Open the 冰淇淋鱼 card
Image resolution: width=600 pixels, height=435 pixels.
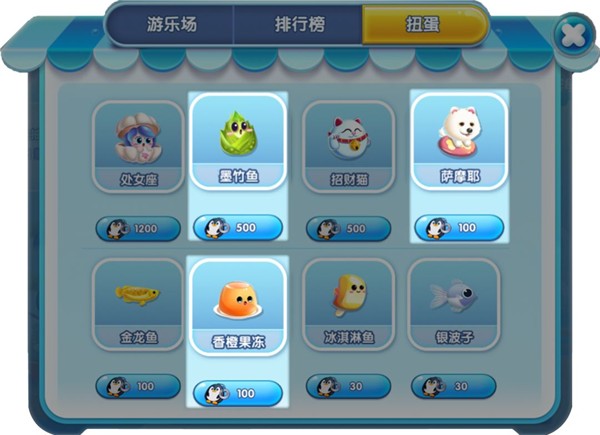pos(348,305)
